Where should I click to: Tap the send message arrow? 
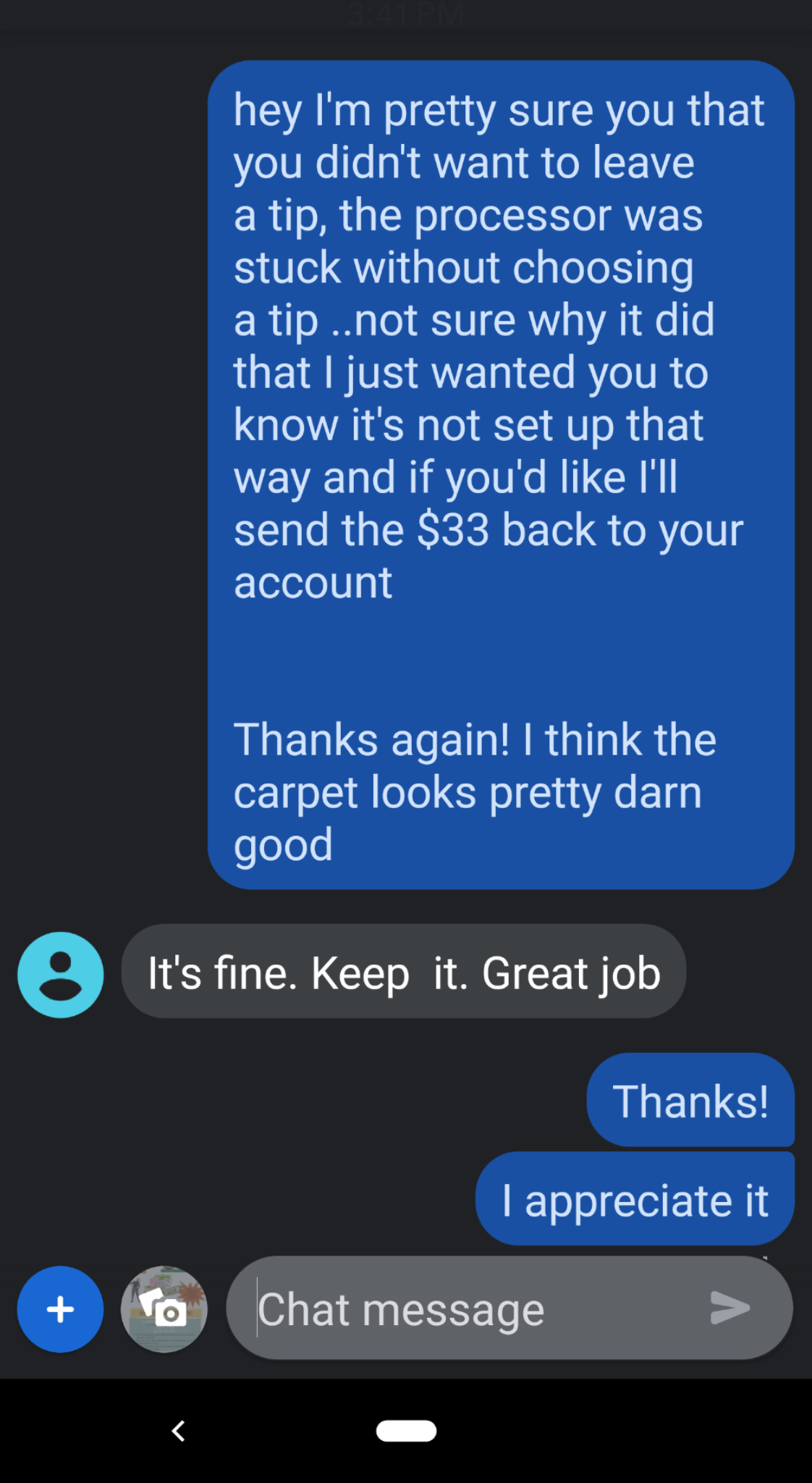pos(729,1308)
